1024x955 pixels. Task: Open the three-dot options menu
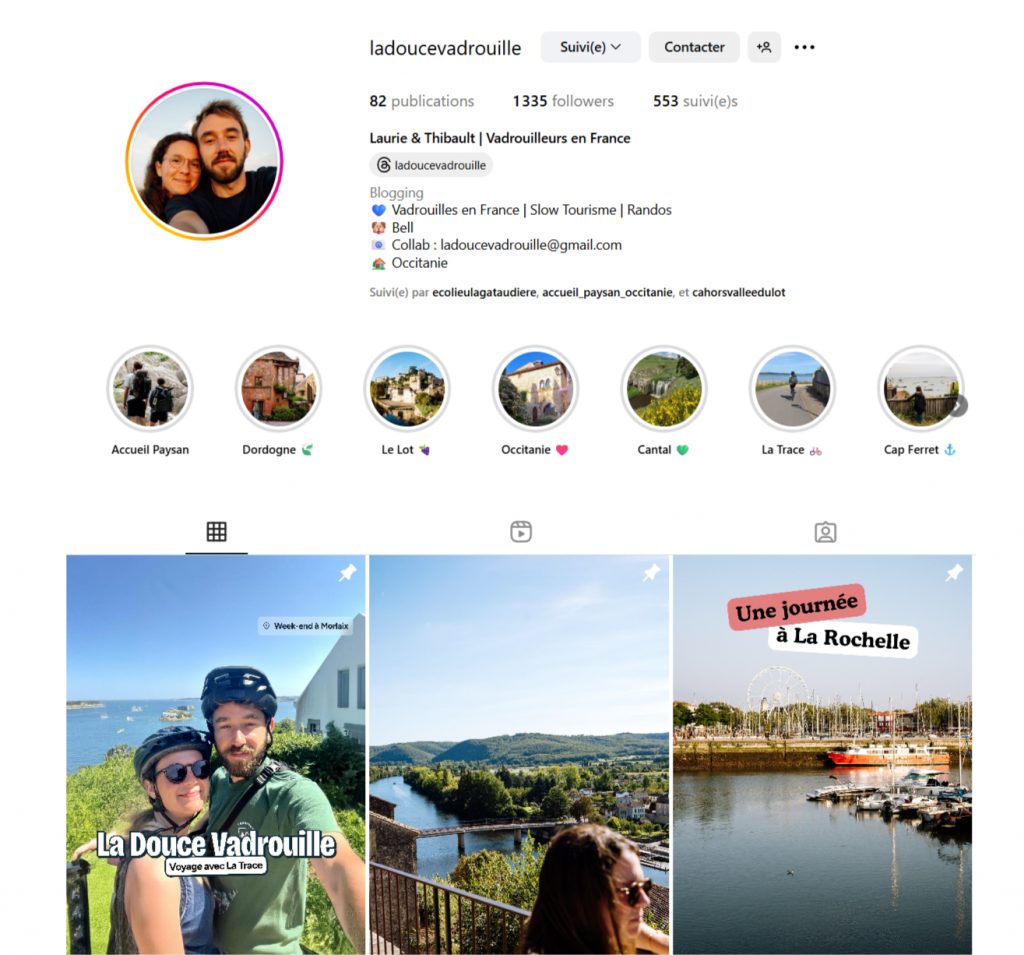[804, 47]
